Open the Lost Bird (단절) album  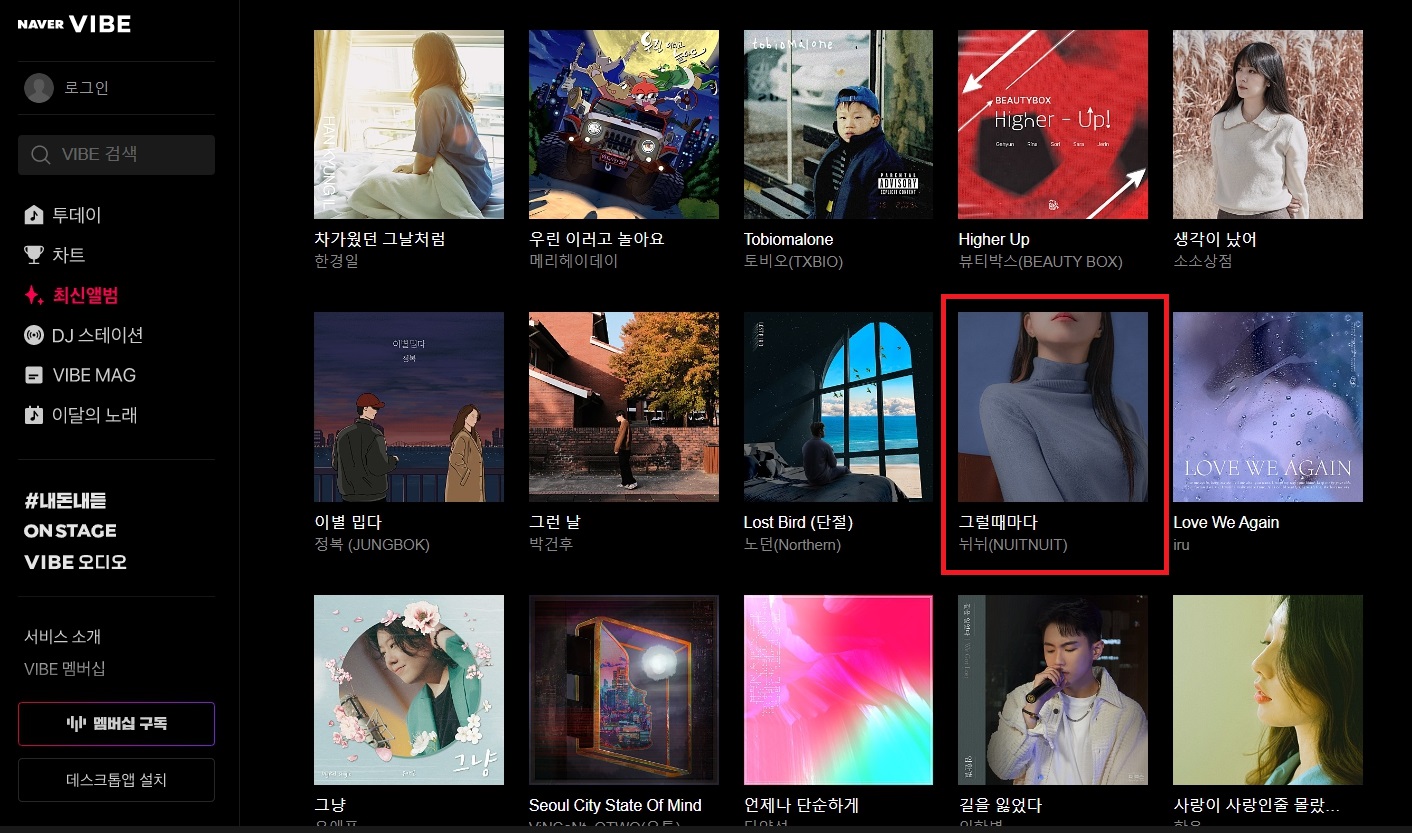click(838, 407)
